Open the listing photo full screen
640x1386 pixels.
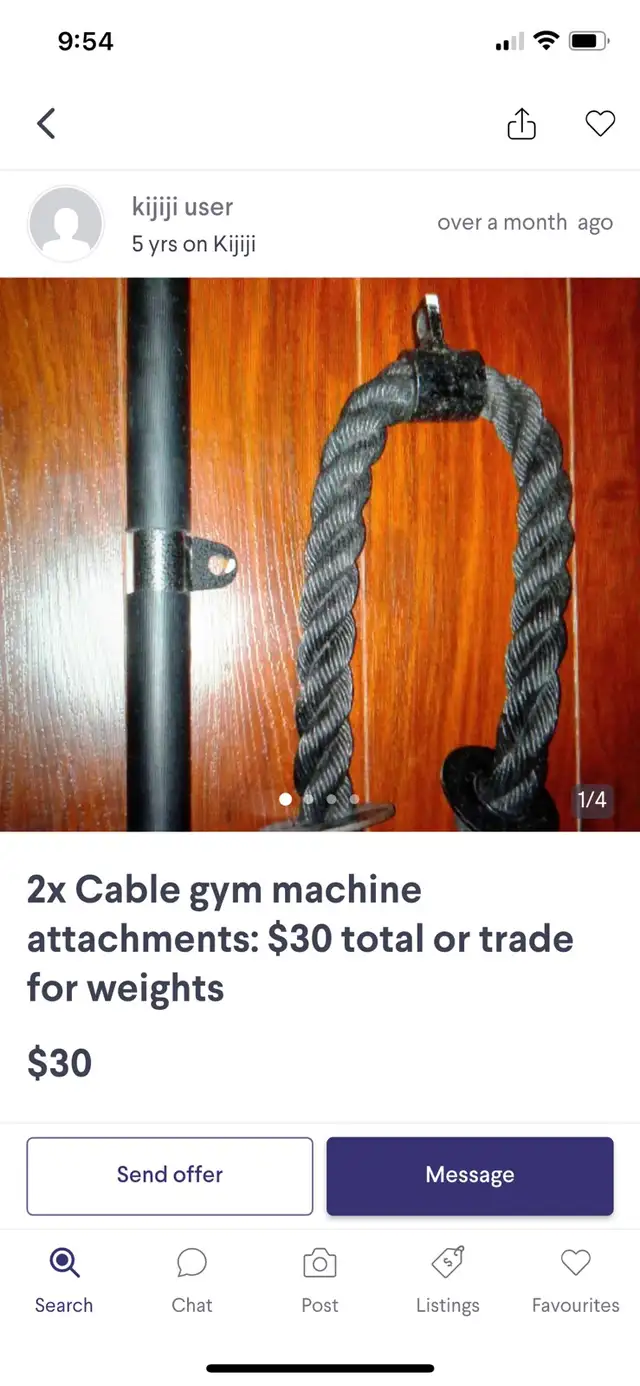point(320,554)
